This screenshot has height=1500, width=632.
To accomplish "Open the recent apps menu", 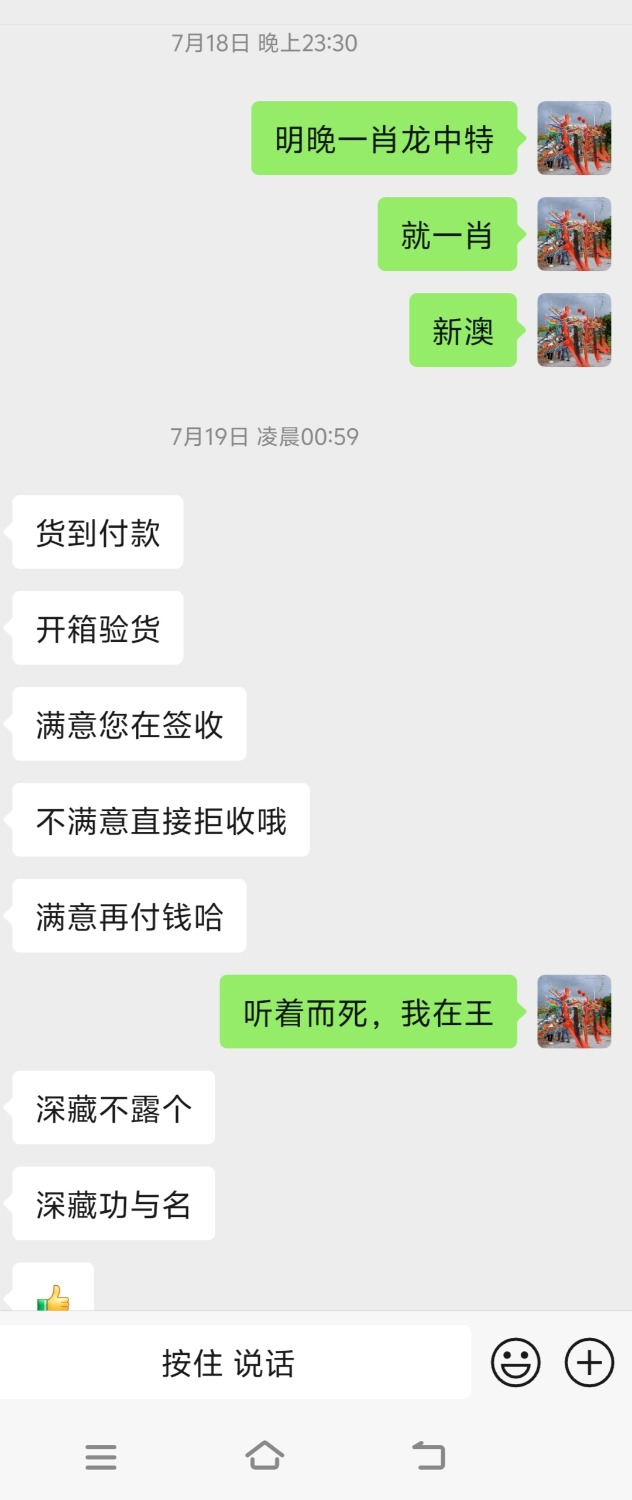I will (101, 1456).
